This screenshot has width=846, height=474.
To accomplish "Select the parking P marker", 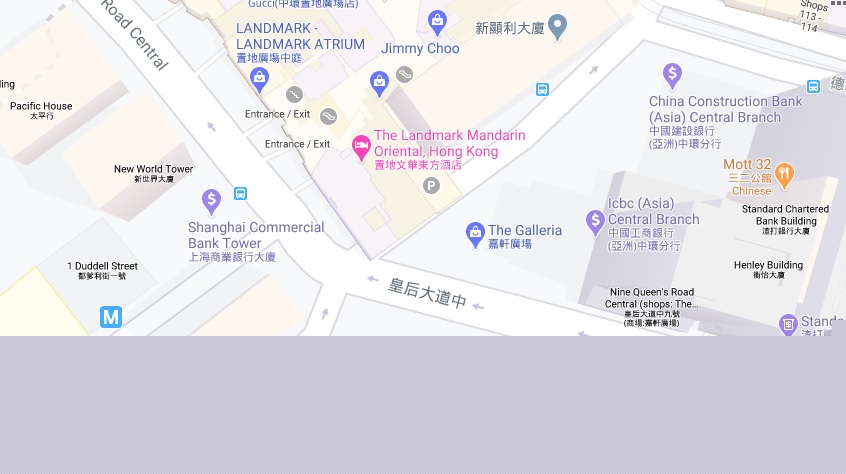I will tap(432, 185).
